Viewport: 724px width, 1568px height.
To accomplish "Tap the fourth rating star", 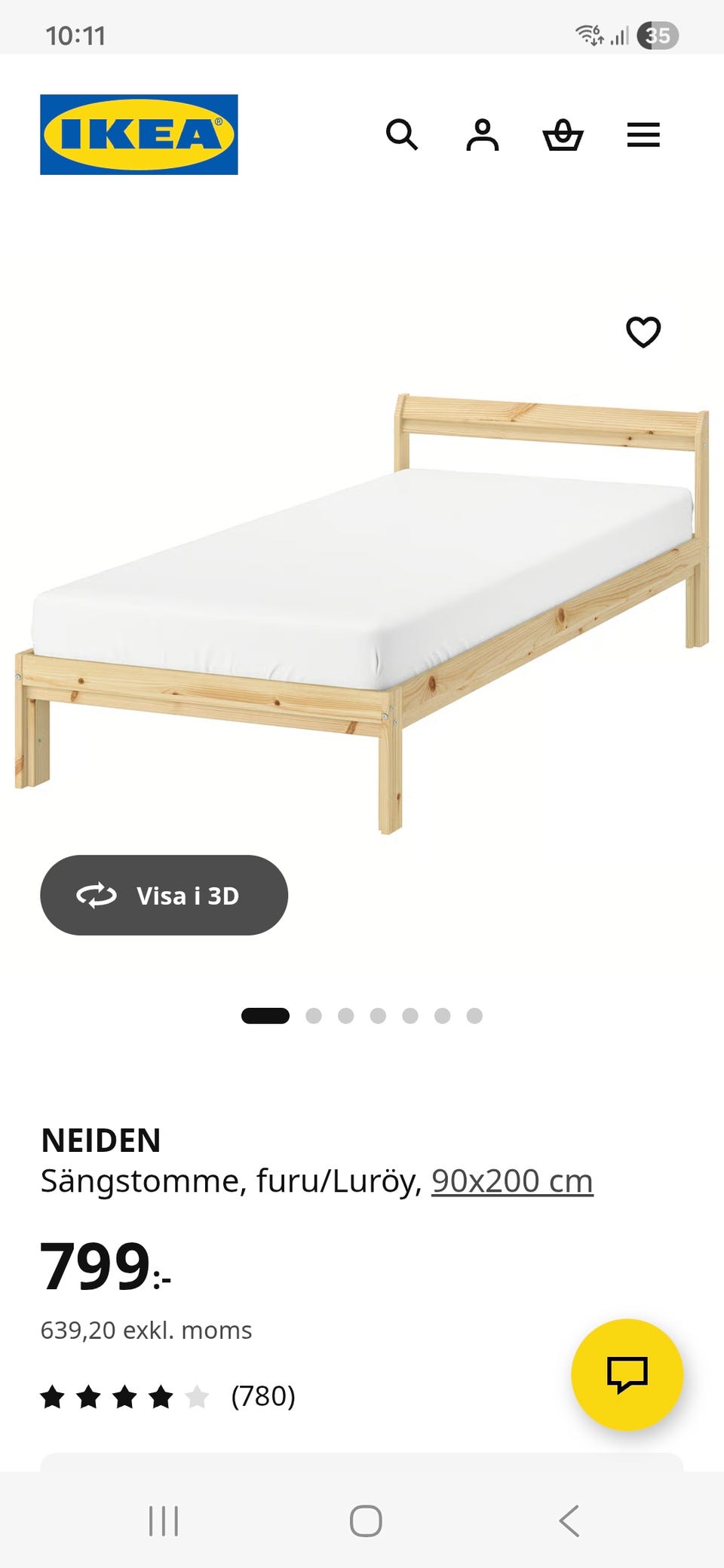I will click(159, 1395).
